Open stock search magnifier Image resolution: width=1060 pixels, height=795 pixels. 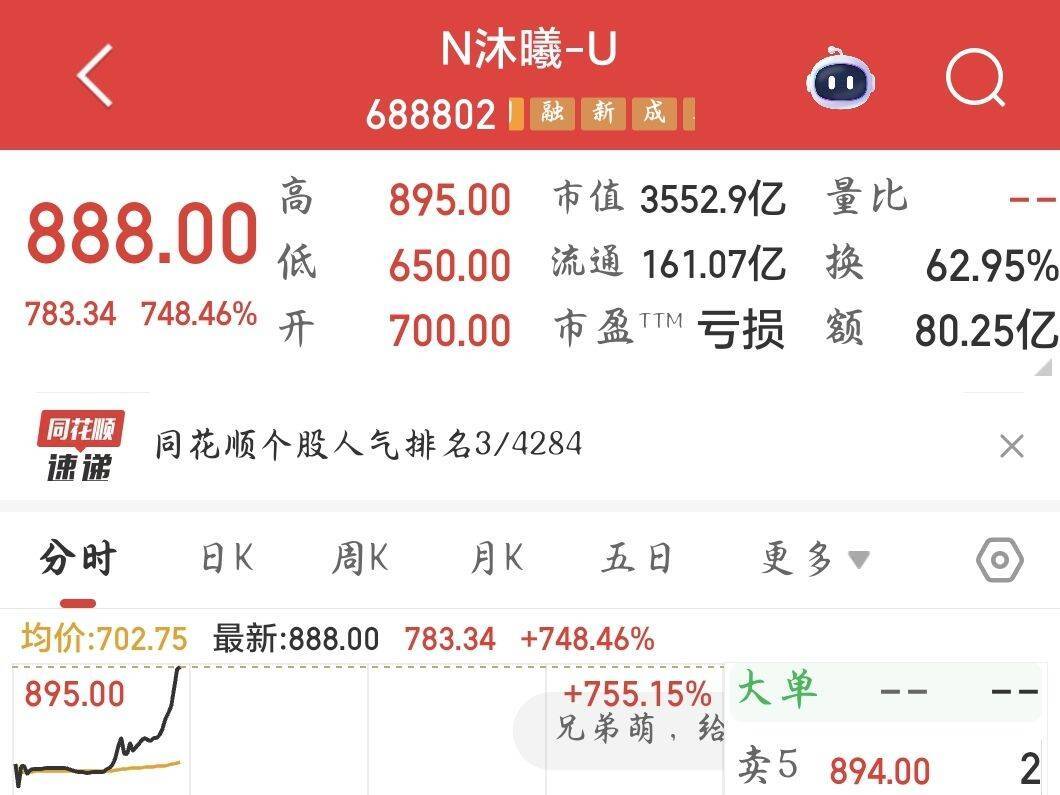point(975,76)
